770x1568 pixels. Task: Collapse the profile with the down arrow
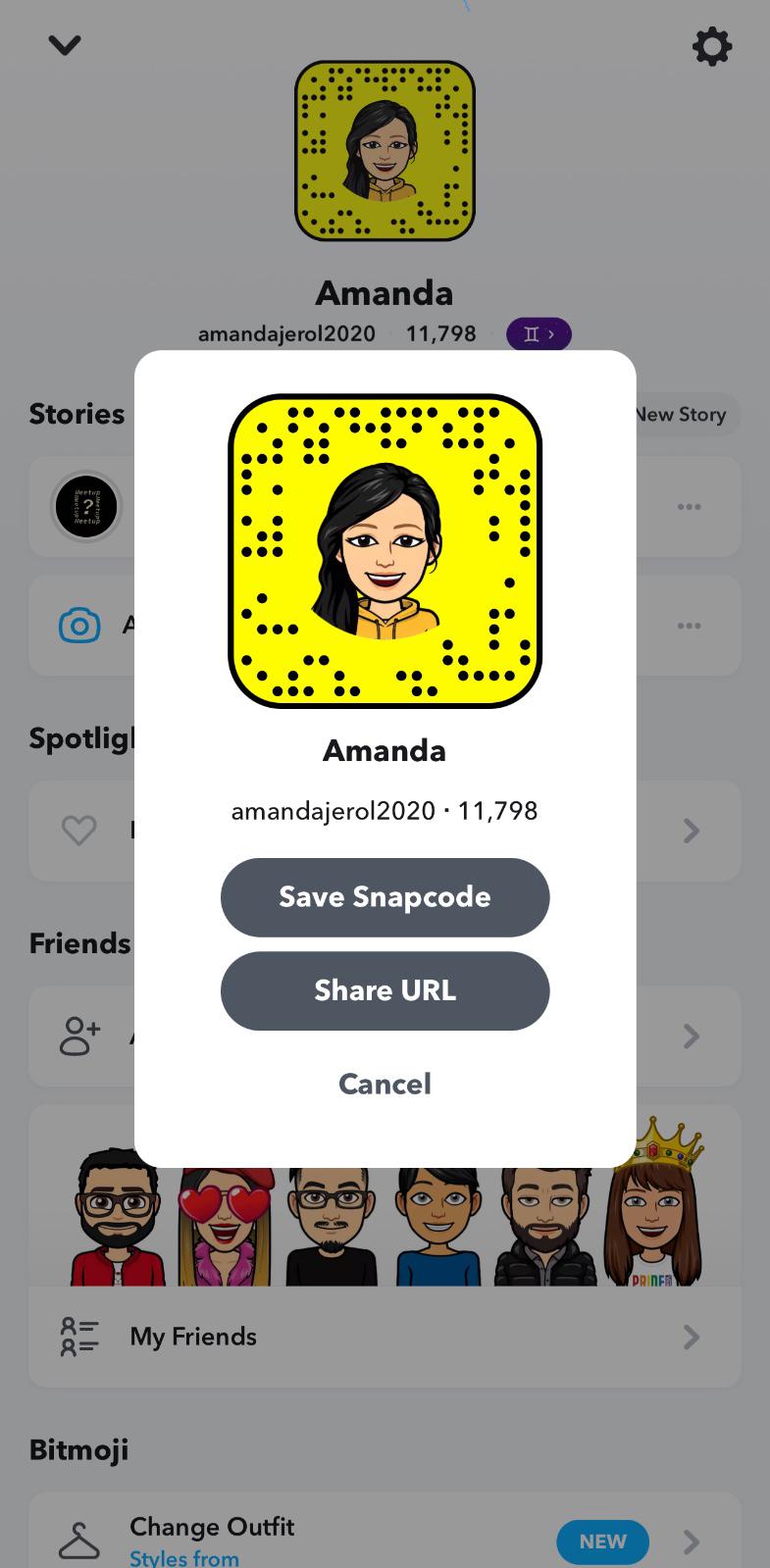click(x=65, y=45)
